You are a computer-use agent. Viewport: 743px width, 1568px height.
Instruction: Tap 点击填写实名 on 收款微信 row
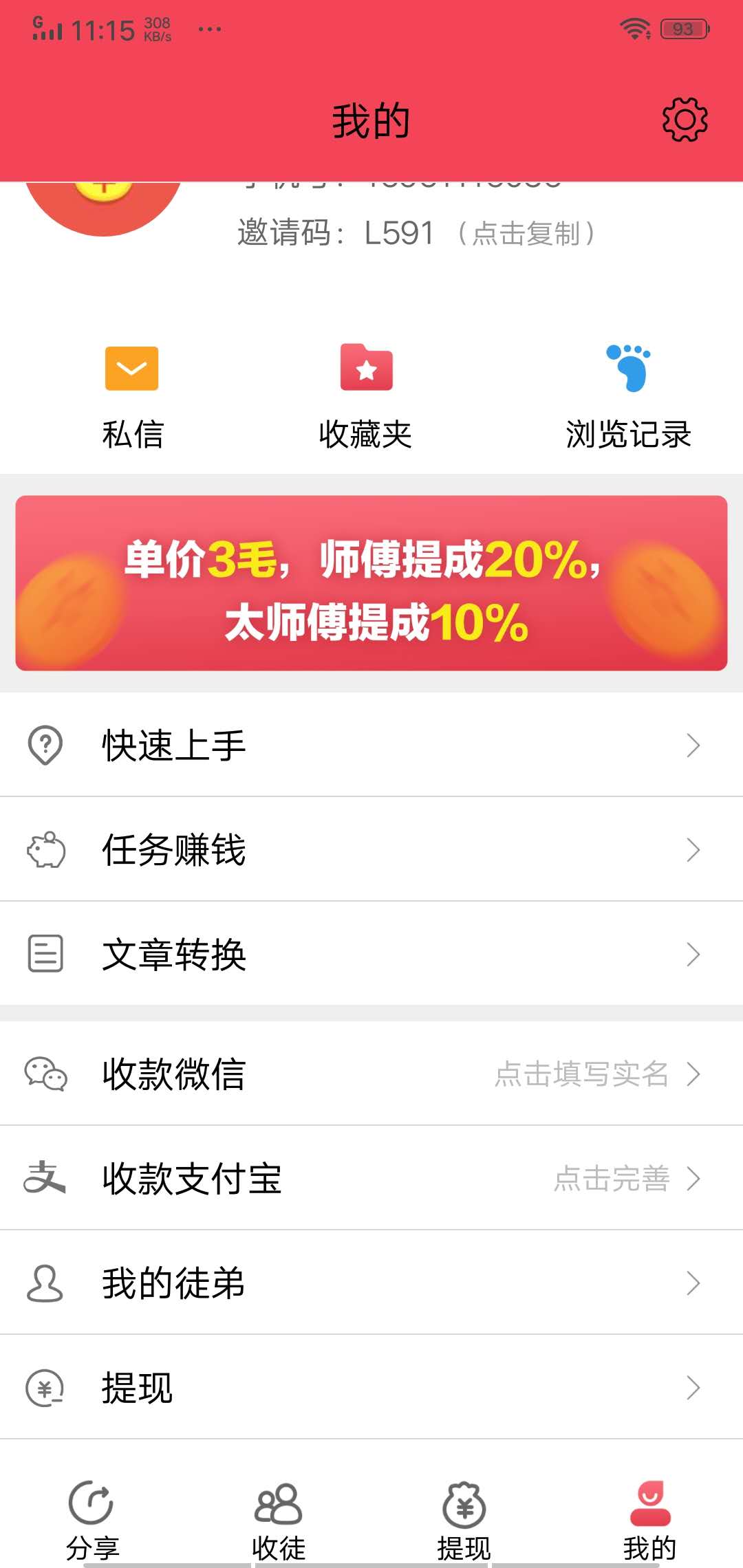[x=583, y=1074]
